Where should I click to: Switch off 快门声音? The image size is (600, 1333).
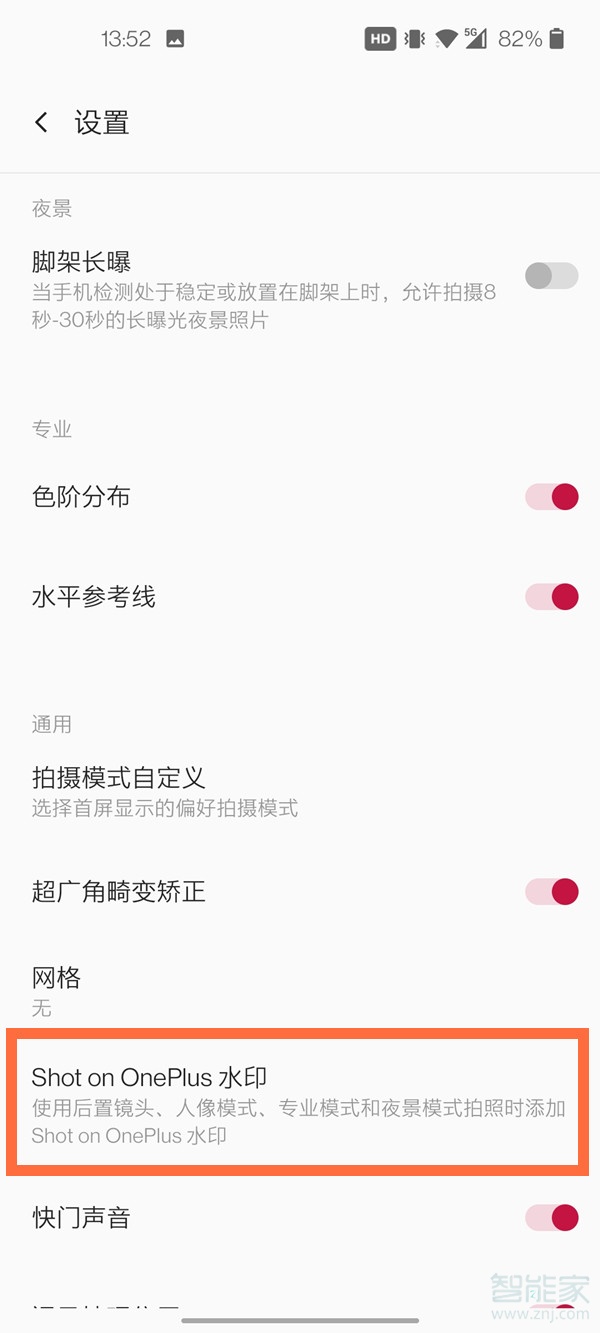click(x=552, y=1217)
